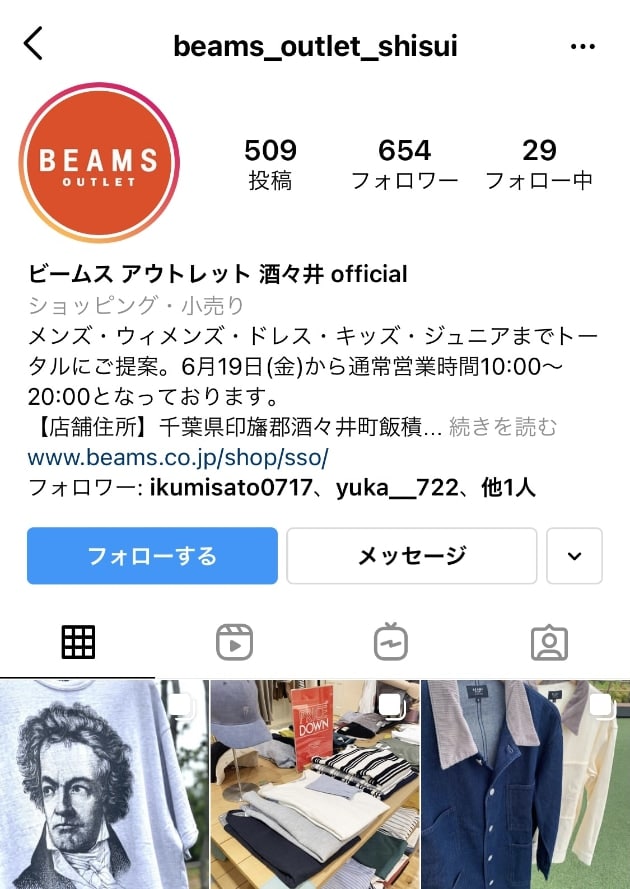Open the navy corduroy-collar jacket post
This screenshot has height=889, width=630.
pos(525,785)
